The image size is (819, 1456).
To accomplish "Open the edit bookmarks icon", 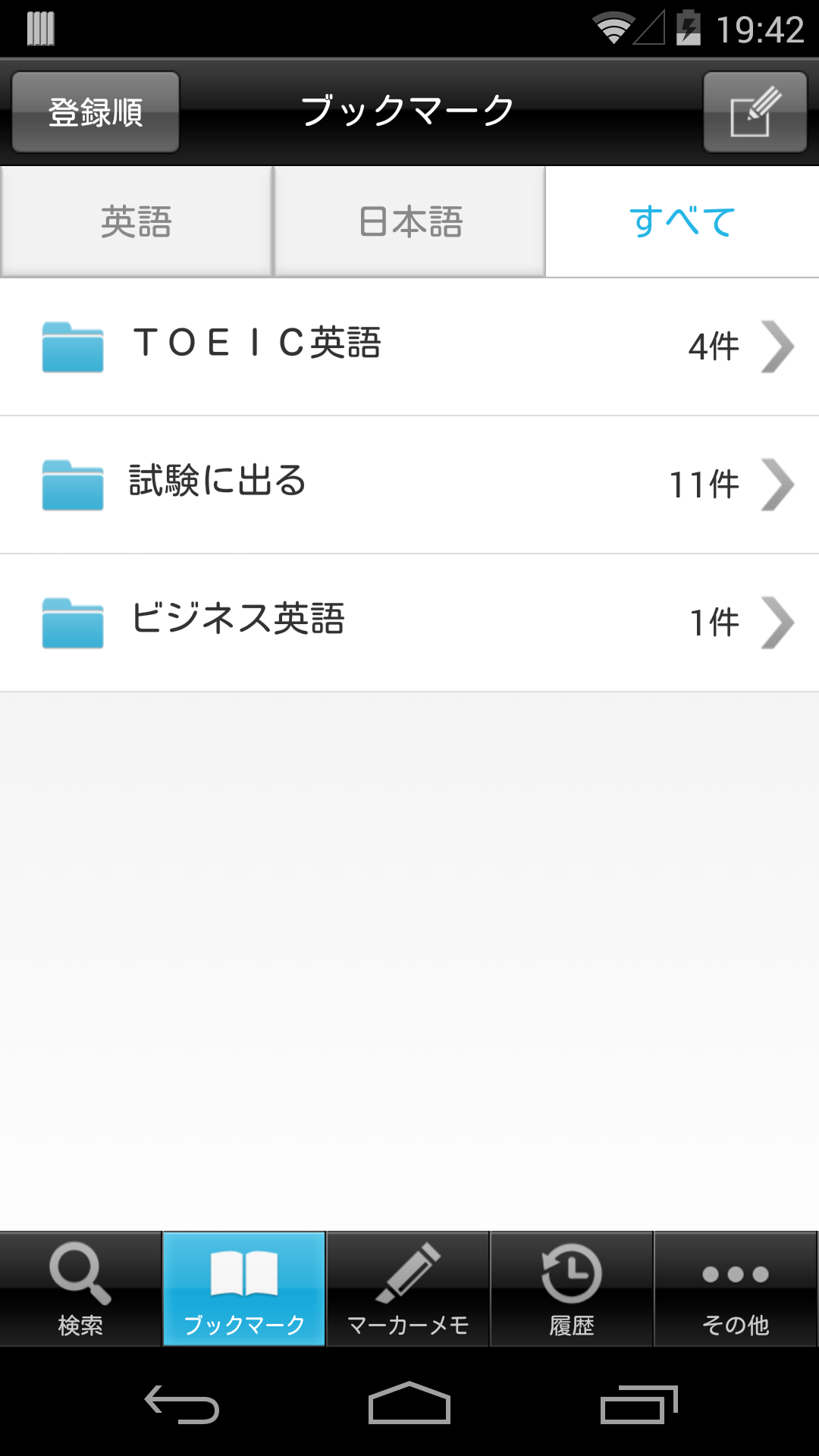I will click(755, 112).
